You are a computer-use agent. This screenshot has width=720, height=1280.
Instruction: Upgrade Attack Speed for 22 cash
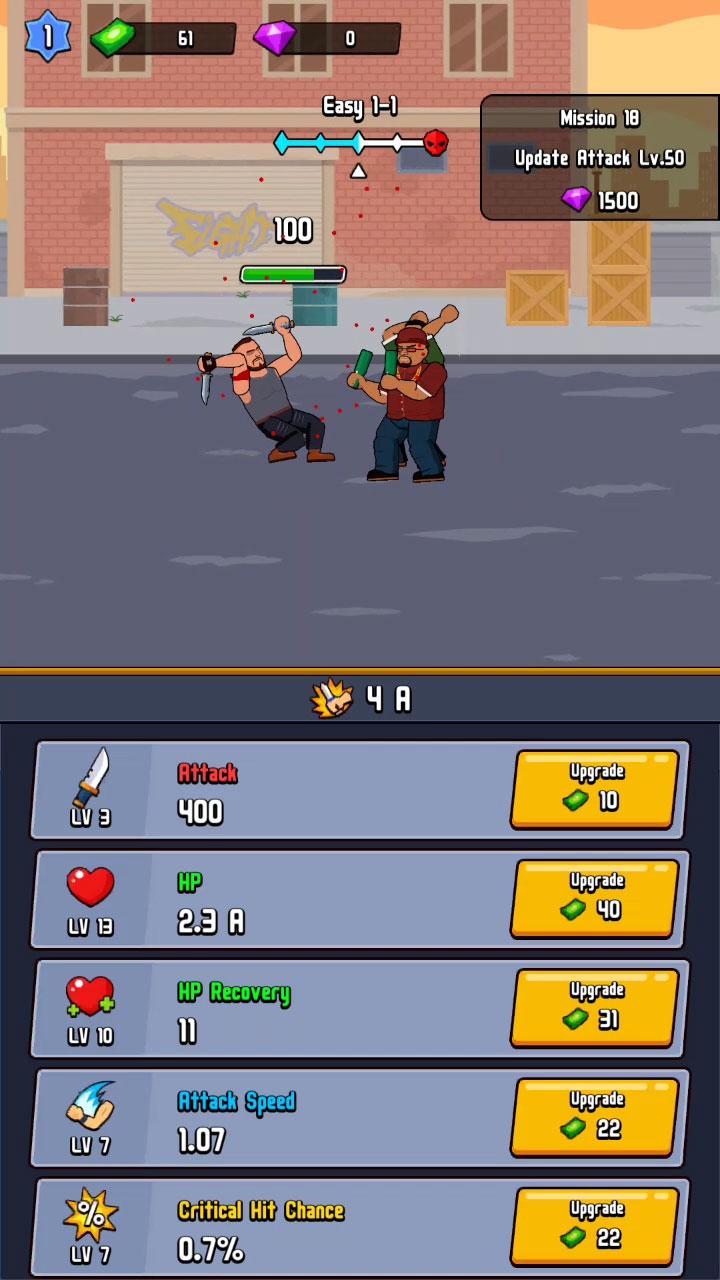595,1116
